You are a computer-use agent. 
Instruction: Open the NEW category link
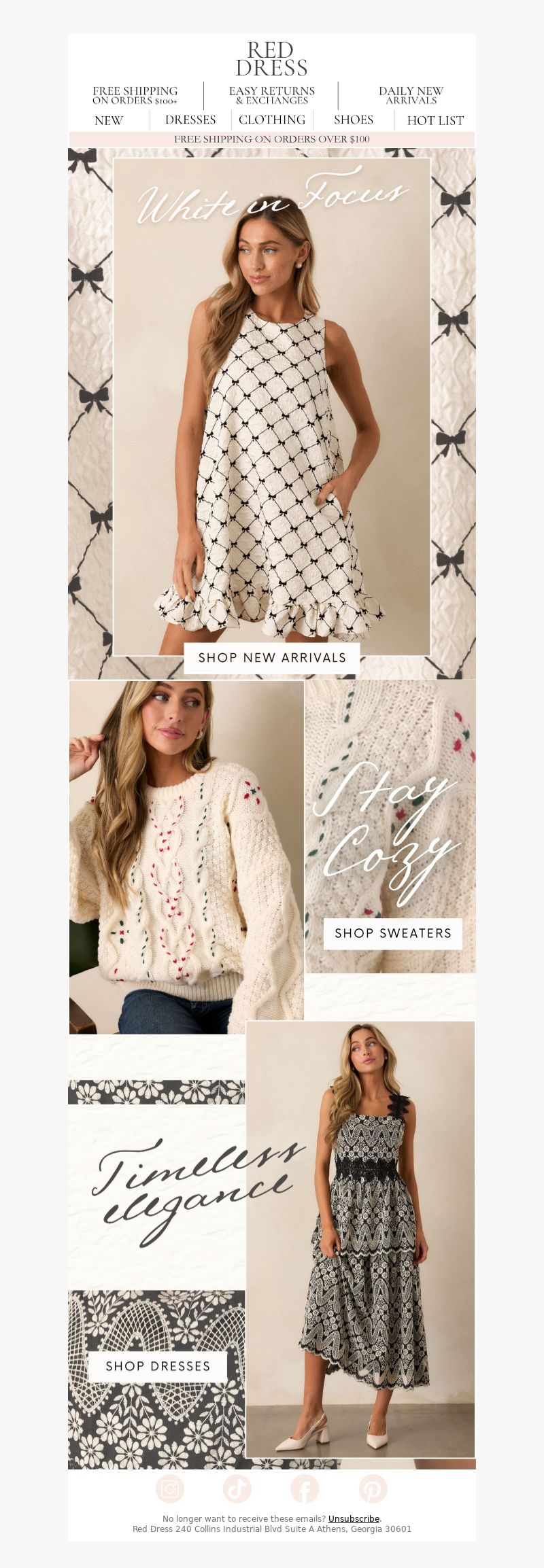(x=109, y=120)
